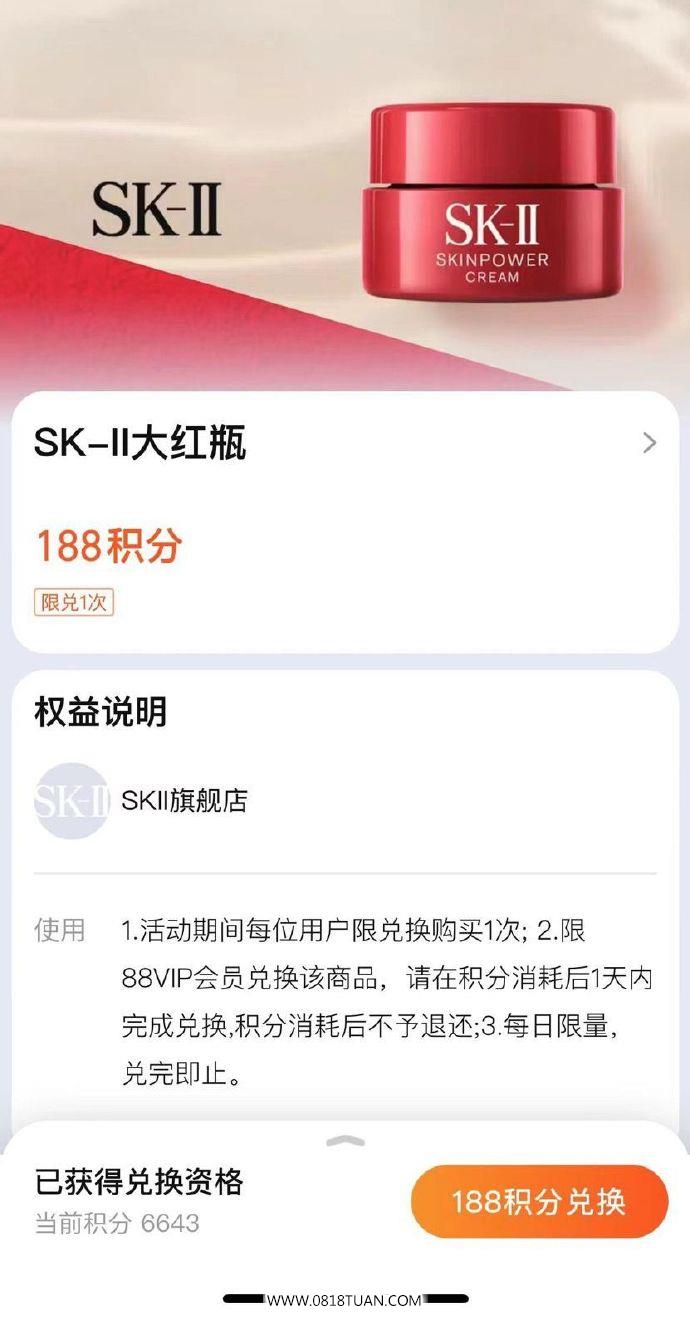Redeem with the 188积分兑换 button
Viewport: 690px width, 1317px height.
click(x=539, y=1201)
